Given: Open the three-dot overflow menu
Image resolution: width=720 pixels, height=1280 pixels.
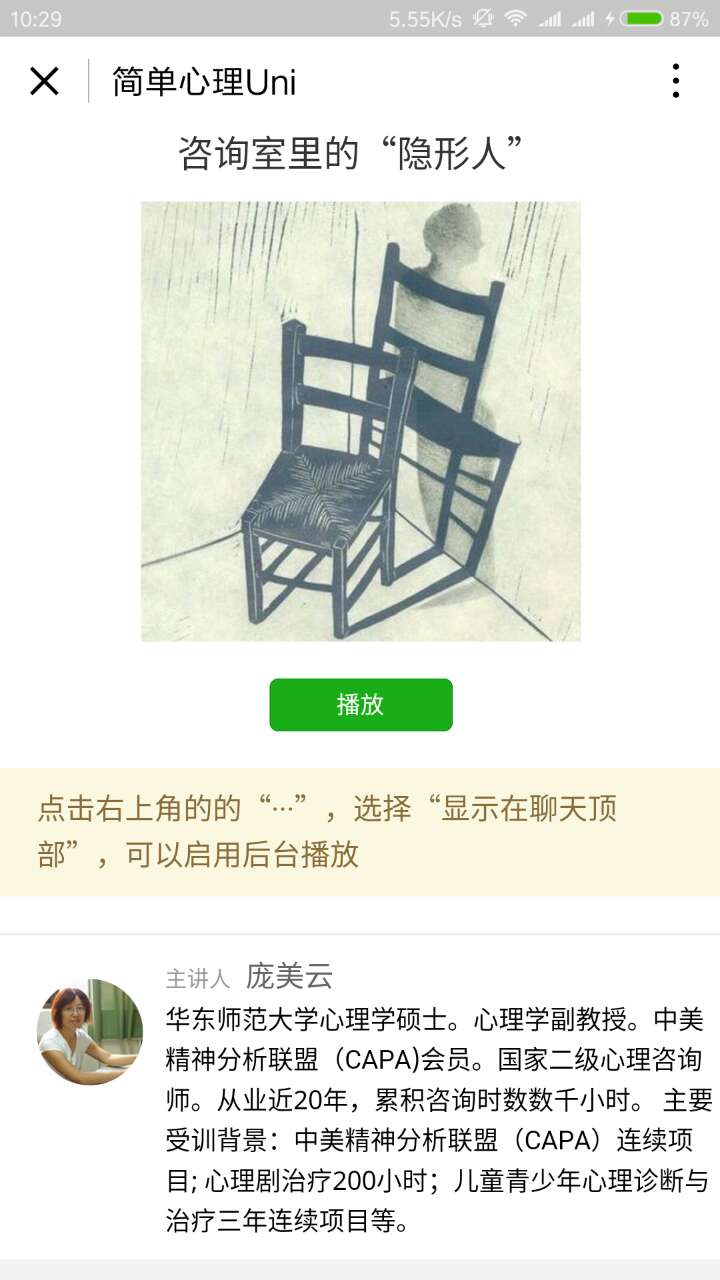Looking at the screenshot, I should [676, 81].
